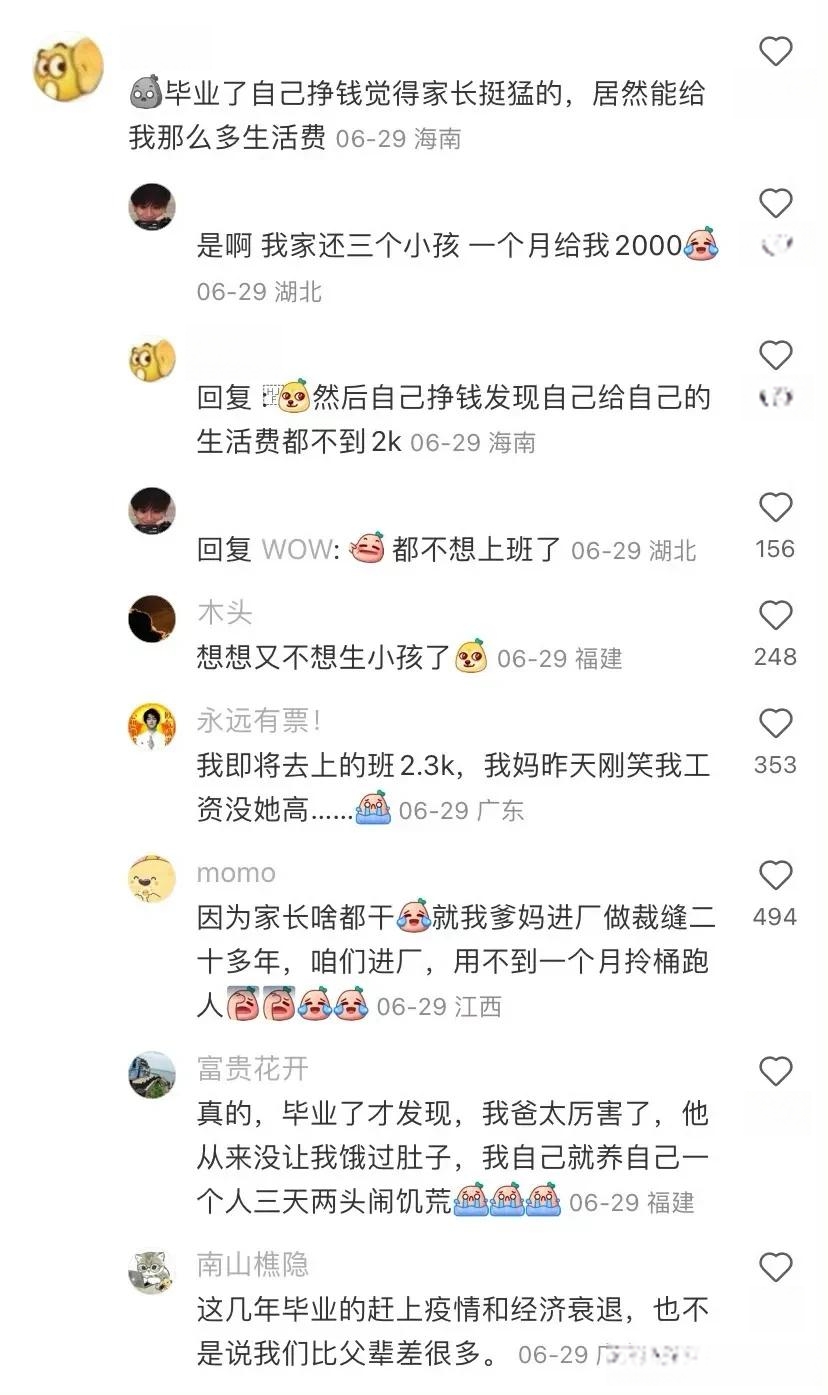The width and height of the screenshot is (828, 1395).
Task: Open 永远有票!'s profile avatar
Action: point(152,727)
